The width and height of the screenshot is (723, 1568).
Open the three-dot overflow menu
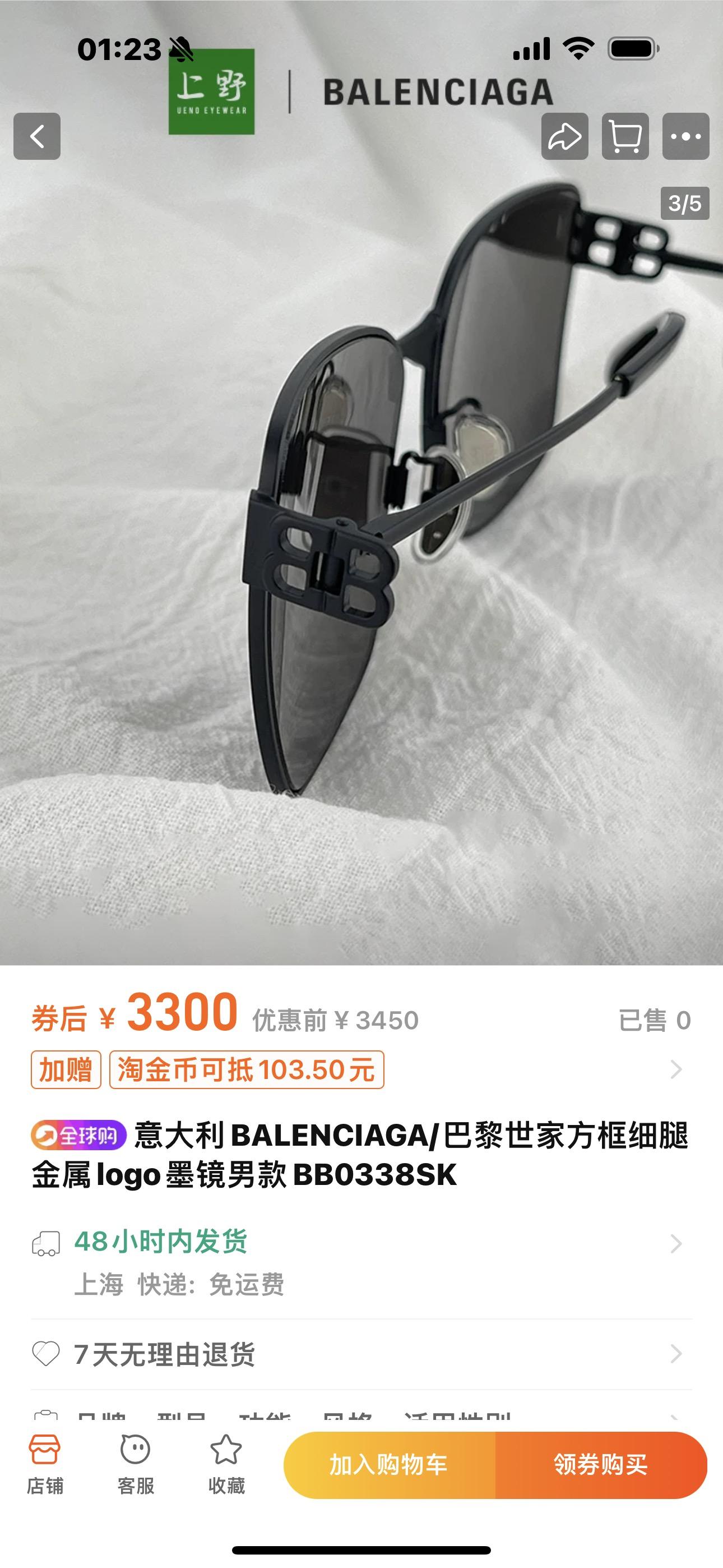[685, 136]
